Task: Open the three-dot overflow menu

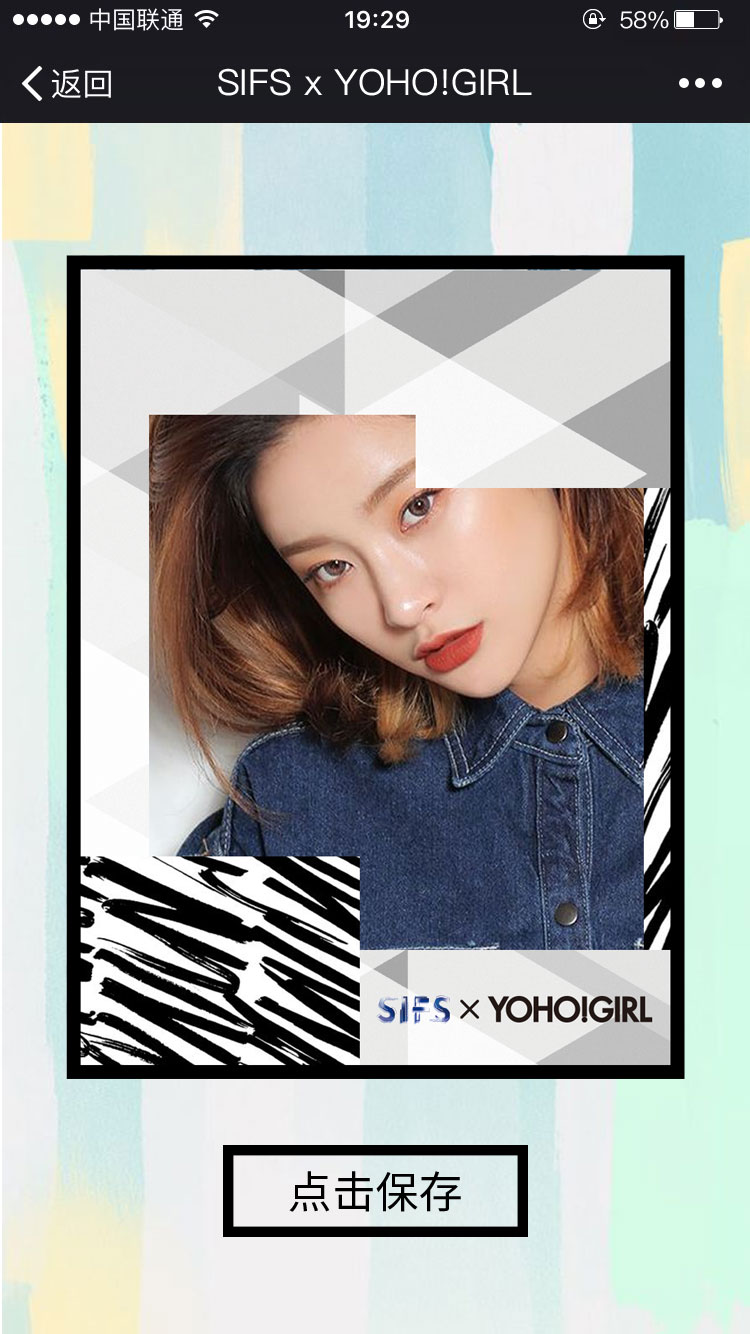Action: point(700,84)
